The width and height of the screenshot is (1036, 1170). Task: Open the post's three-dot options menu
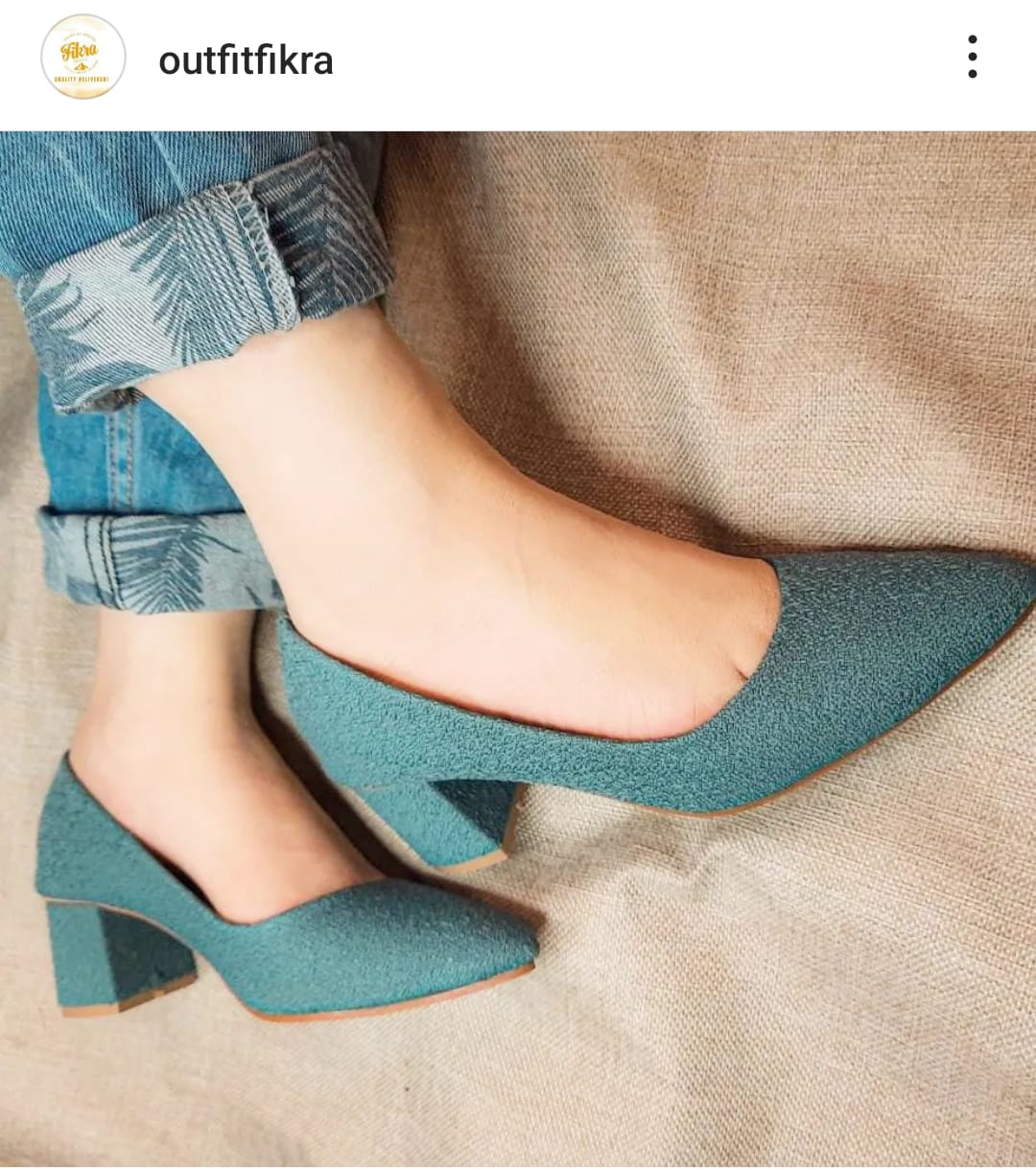[x=972, y=58]
